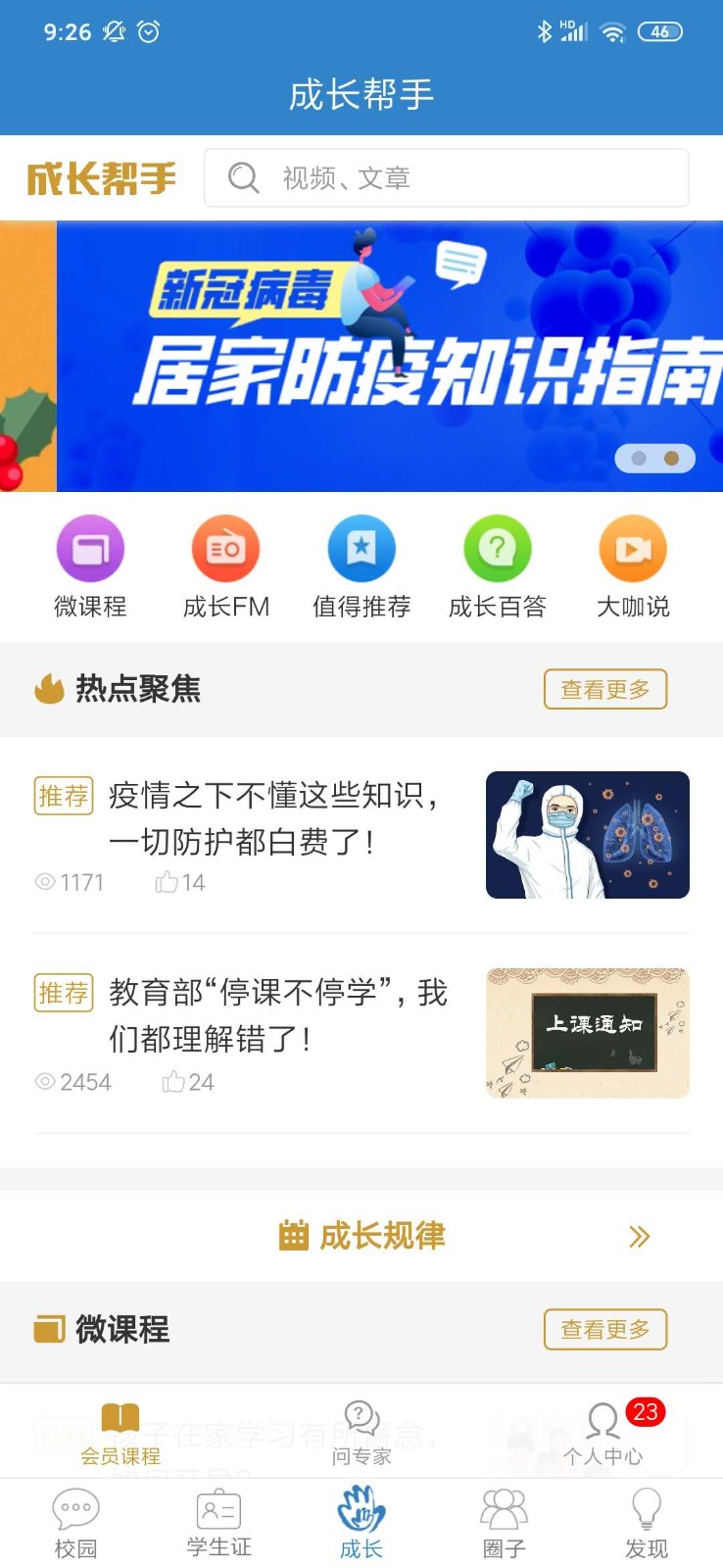This screenshot has height=1568, width=723.
Task: Select the second carousel indicator dot
Action: (673, 458)
